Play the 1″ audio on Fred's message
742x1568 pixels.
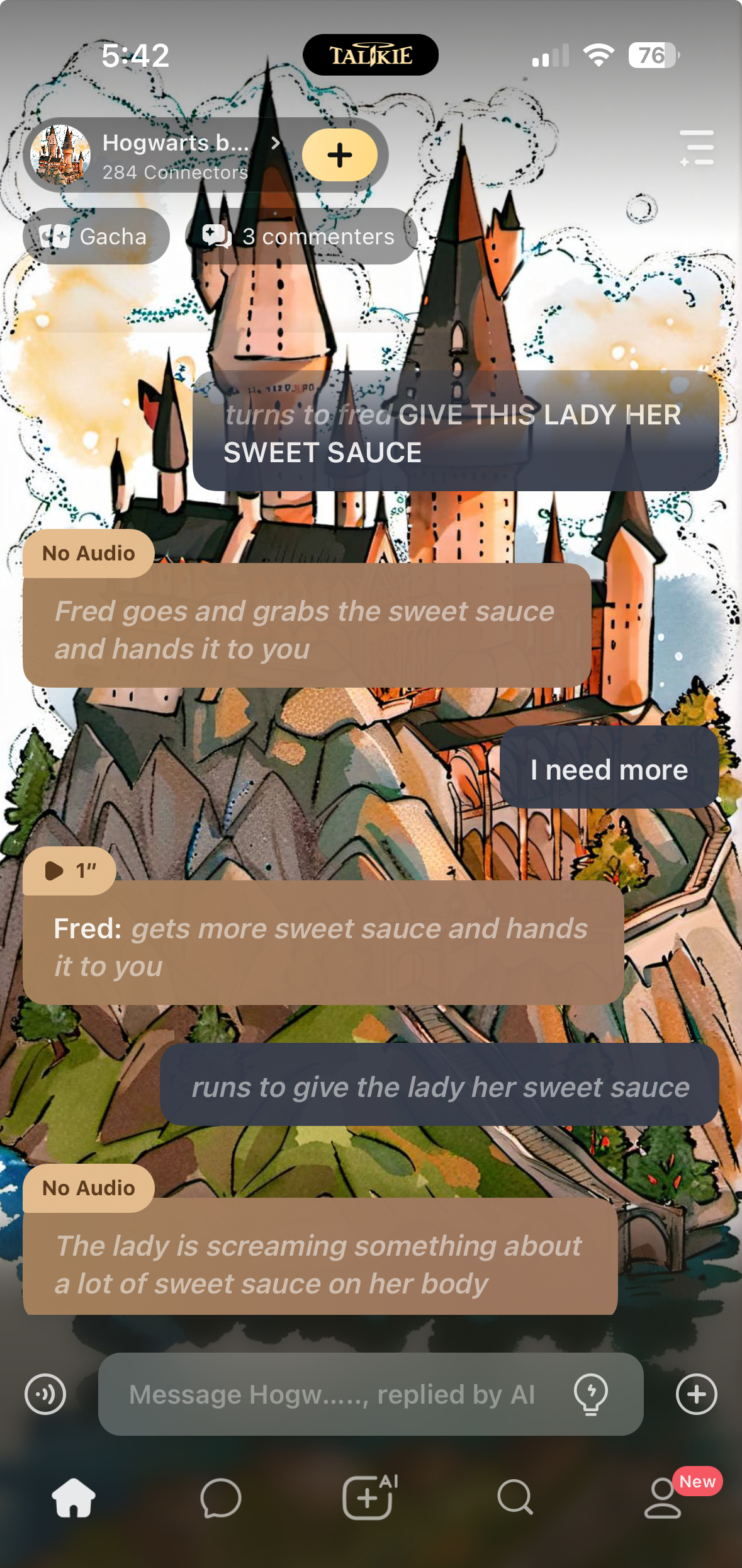pos(69,871)
